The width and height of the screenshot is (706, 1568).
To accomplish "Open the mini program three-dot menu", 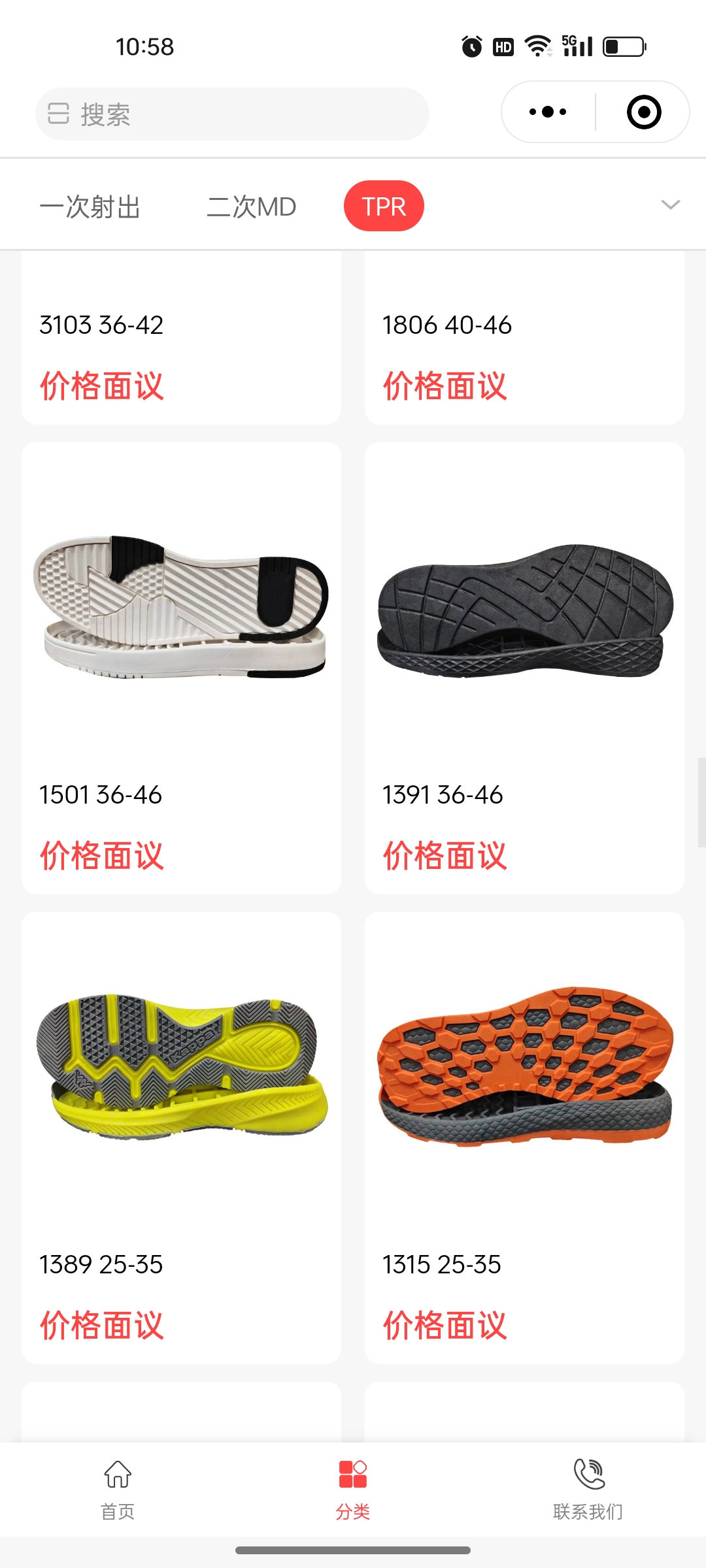I will [x=548, y=112].
